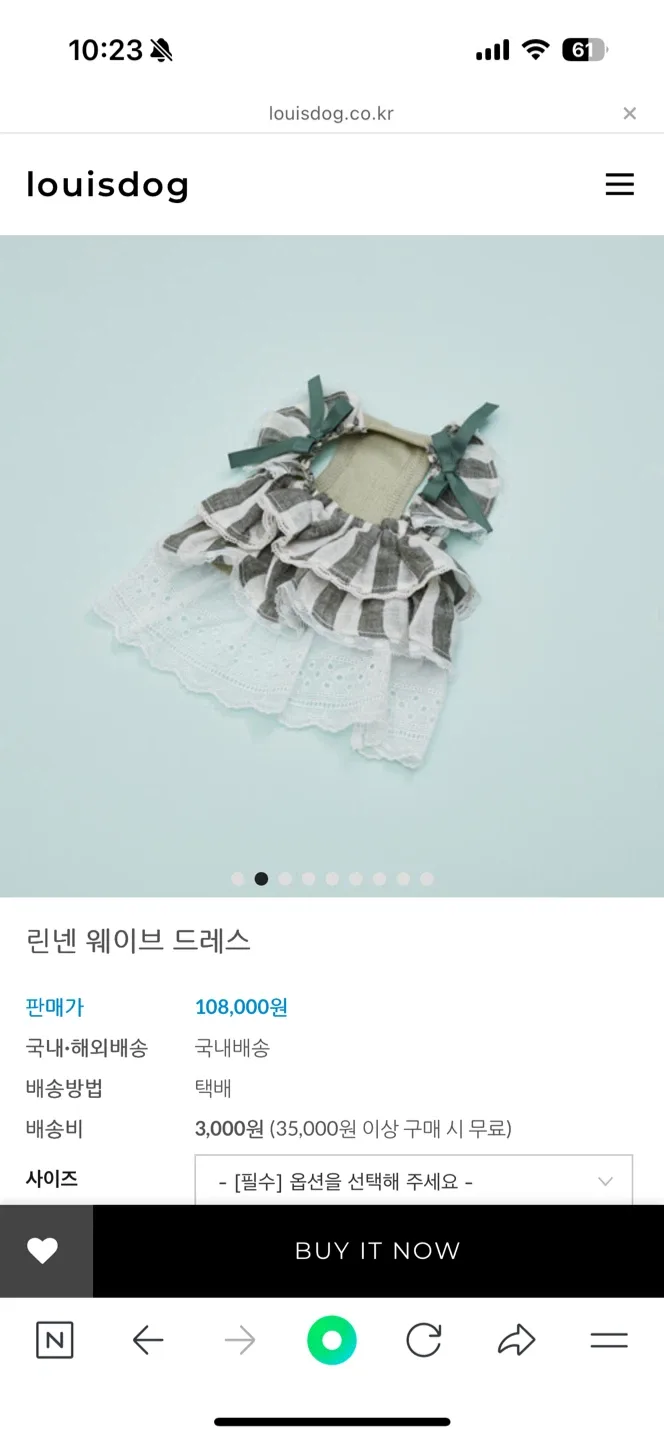Open the browser's bottom menu
The height and width of the screenshot is (1440, 664).
(608, 1340)
